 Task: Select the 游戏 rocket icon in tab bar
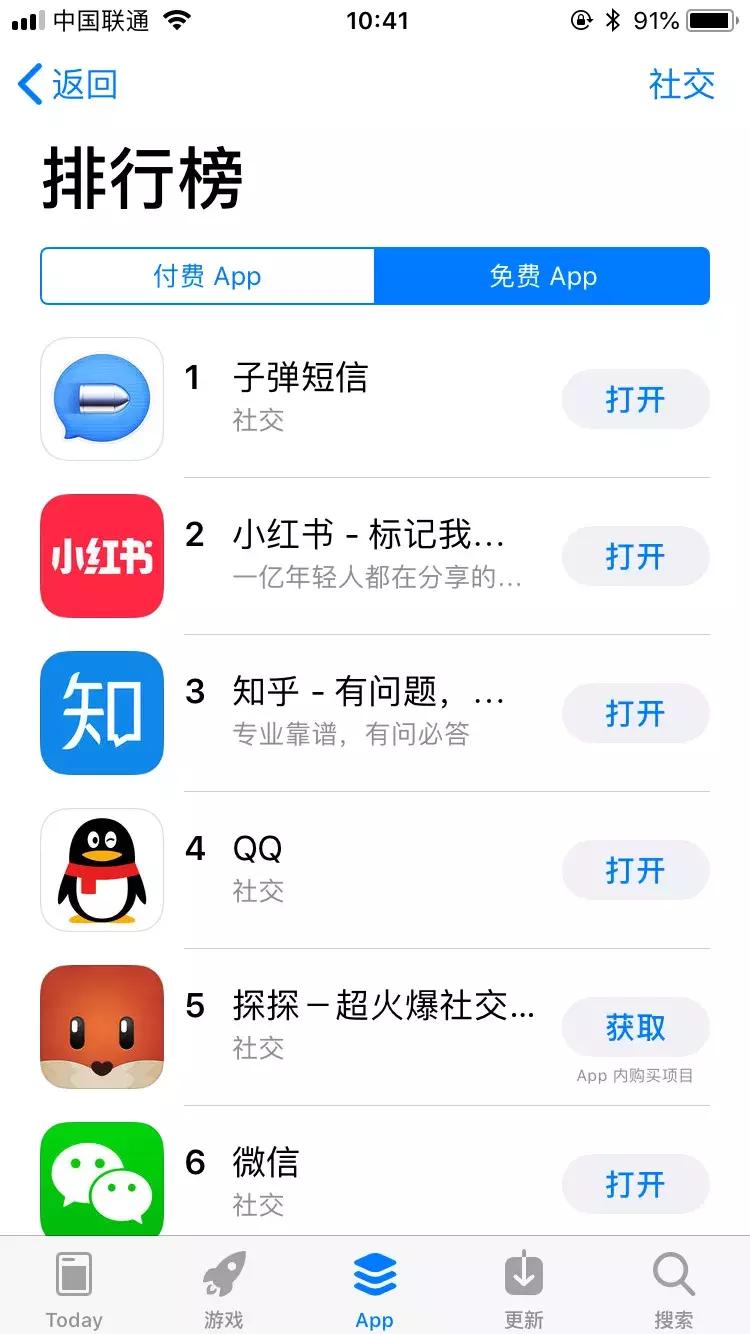[223, 1285]
